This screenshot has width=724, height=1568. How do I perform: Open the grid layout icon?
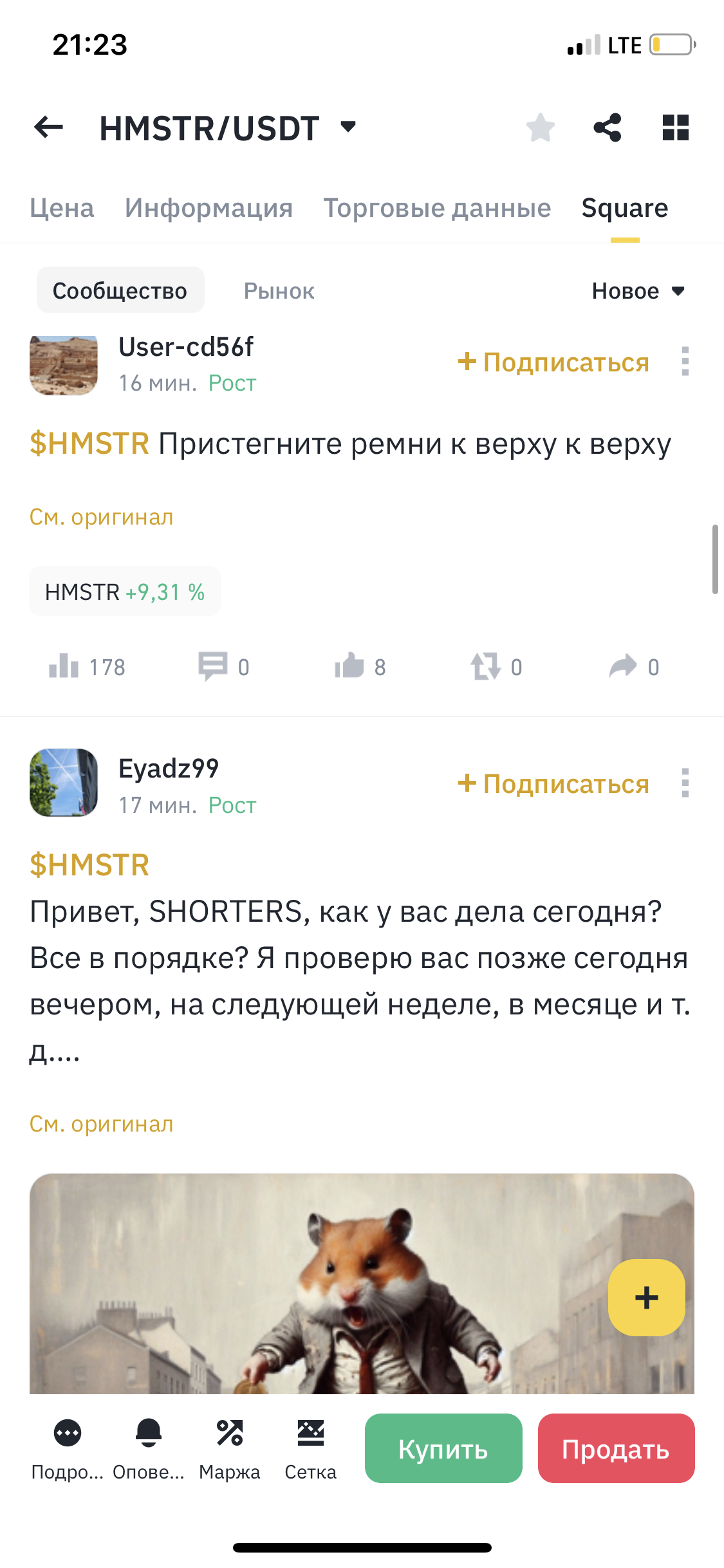(676, 127)
